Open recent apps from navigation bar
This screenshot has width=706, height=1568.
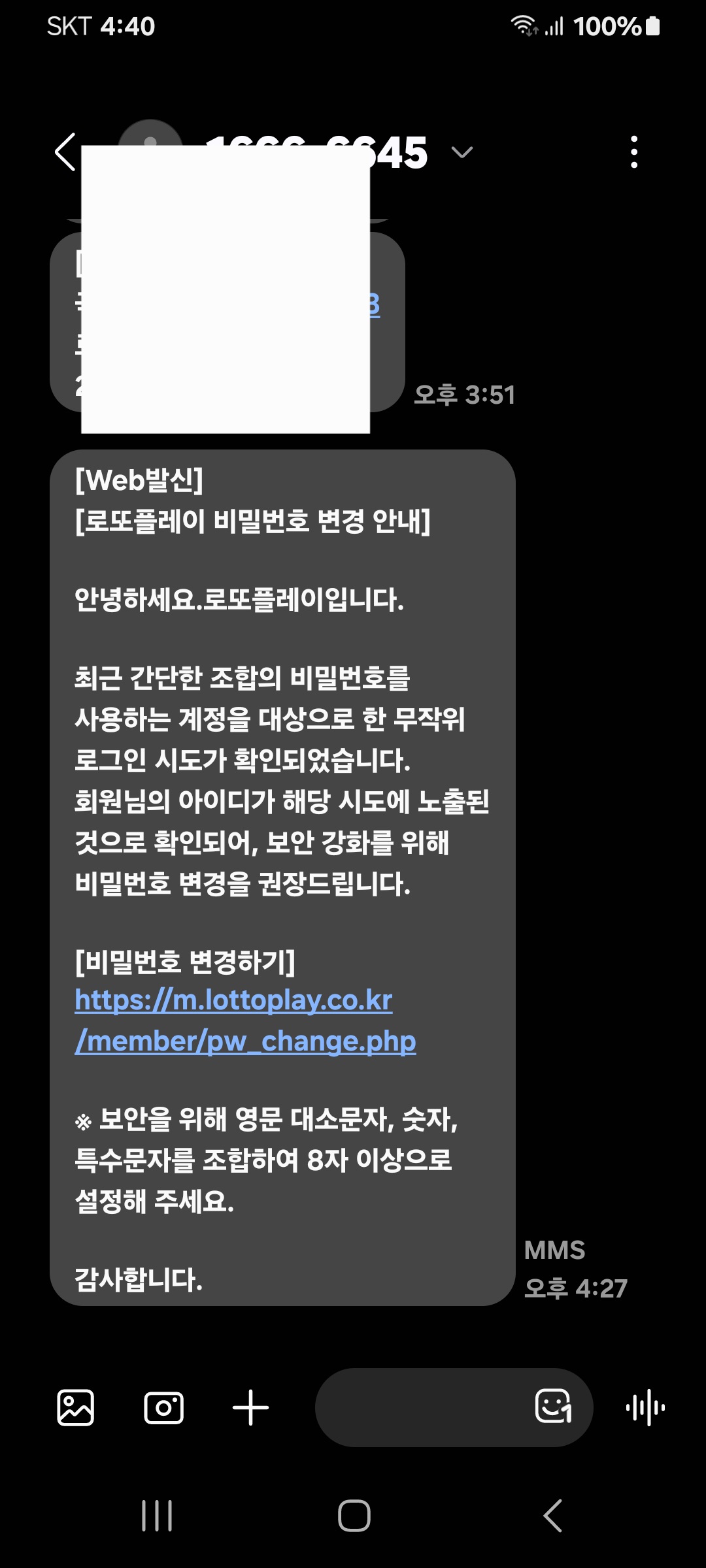[x=157, y=1516]
